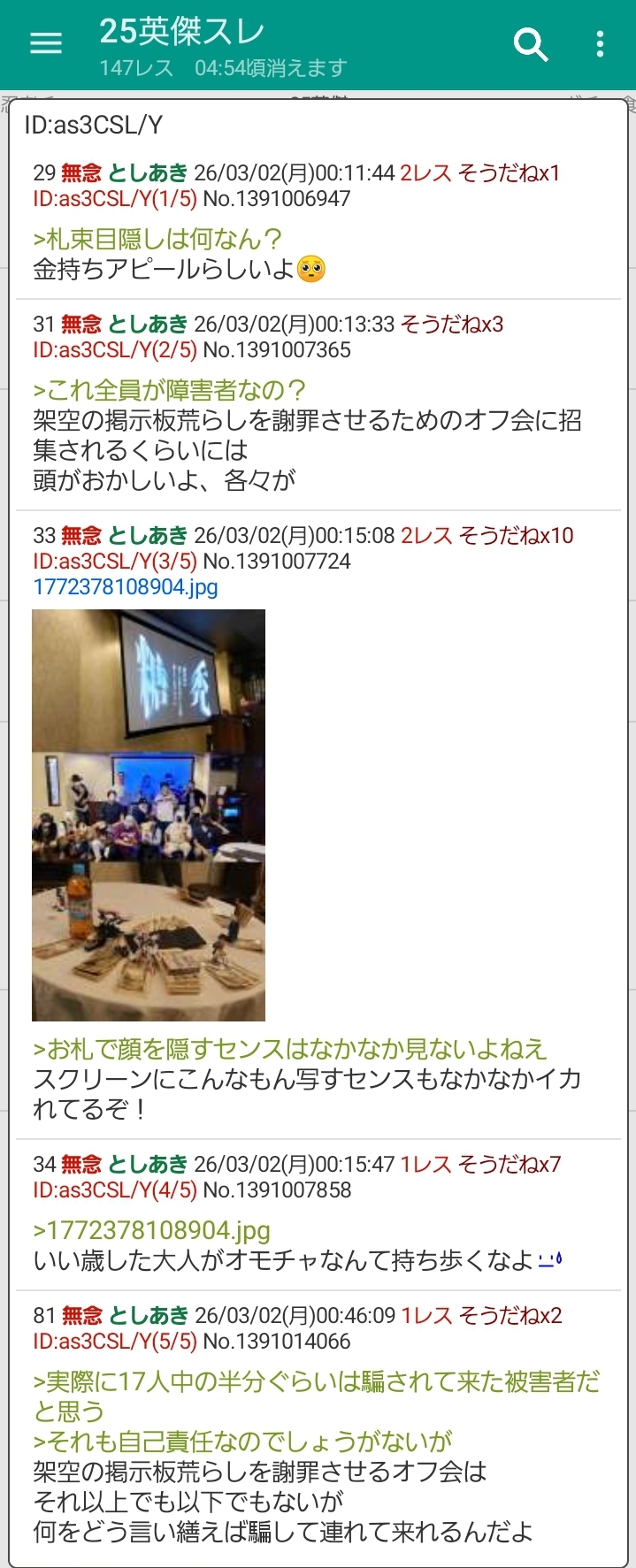This screenshot has width=636, height=1568.
Task: View the 1レス reply to post 81
Action: pyautogui.click(x=426, y=1316)
